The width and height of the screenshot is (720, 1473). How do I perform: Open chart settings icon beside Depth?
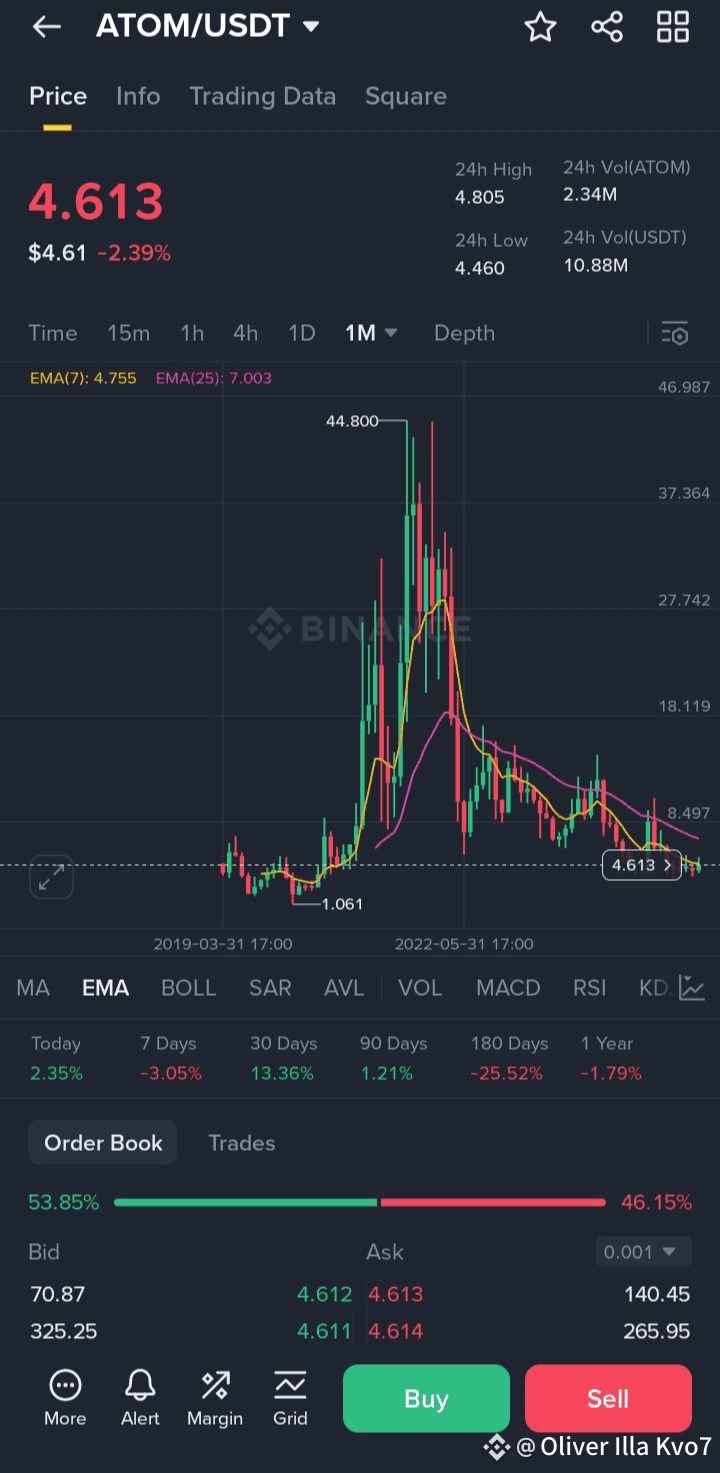(675, 333)
